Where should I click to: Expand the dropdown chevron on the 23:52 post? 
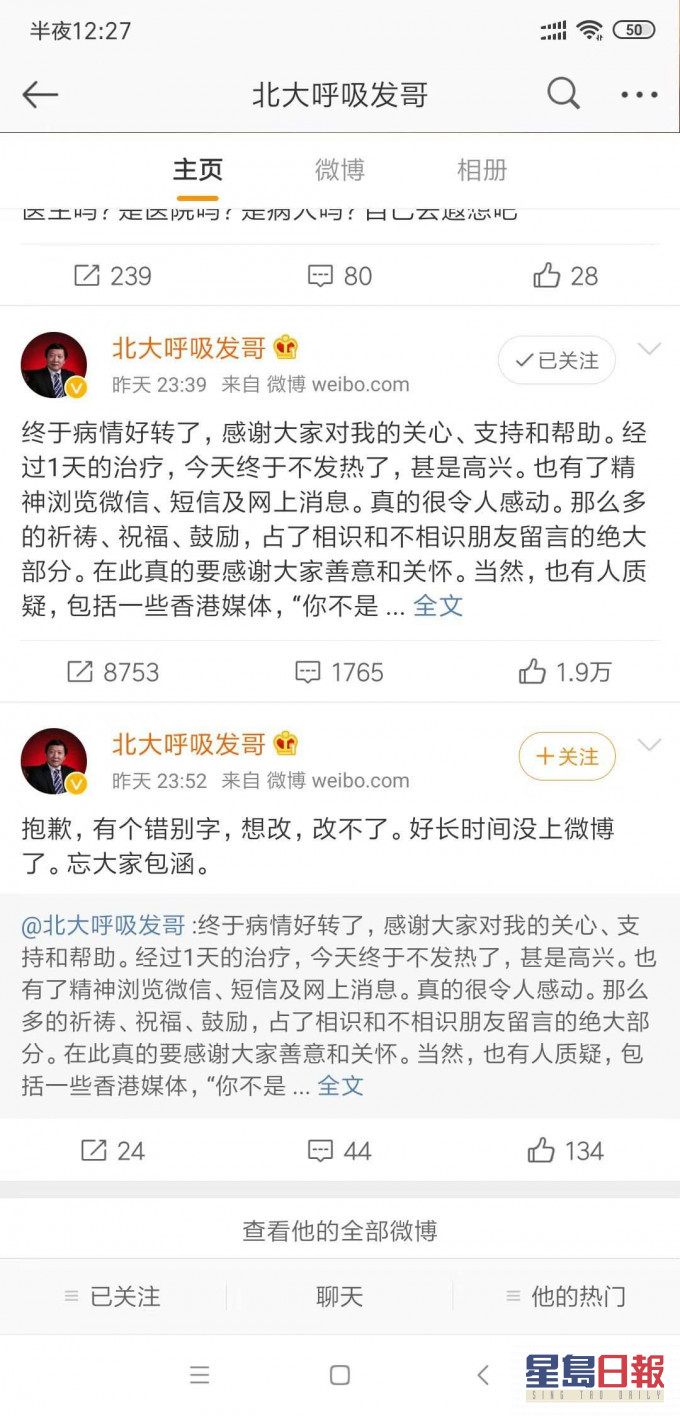(650, 745)
